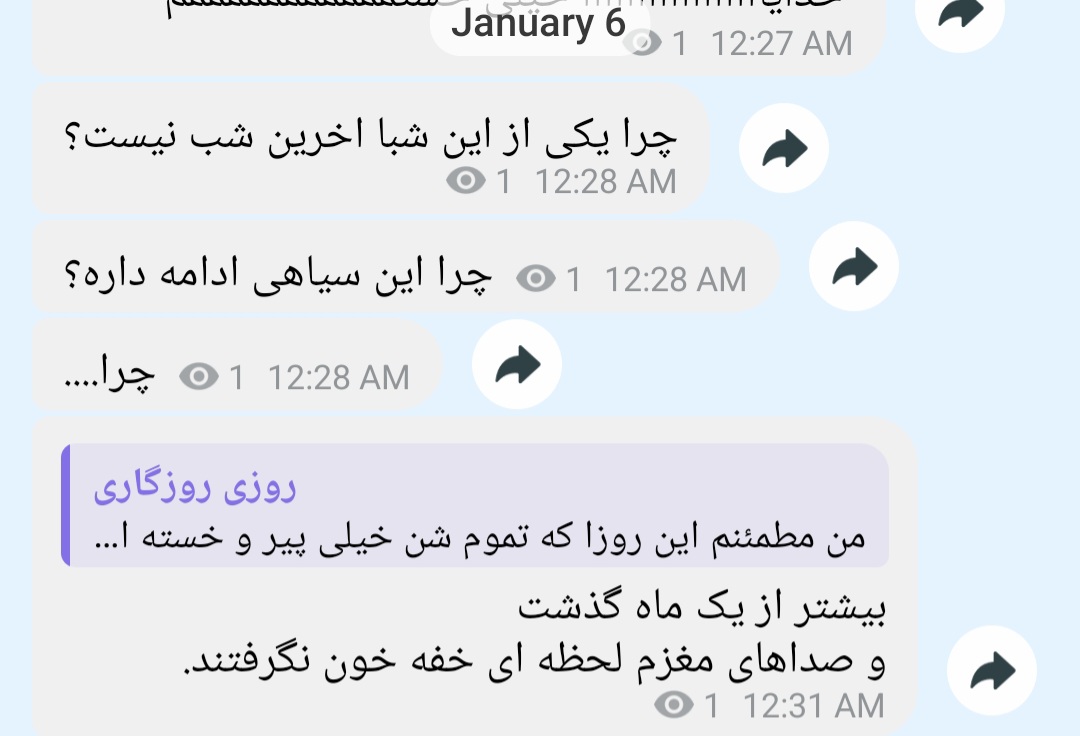The height and width of the screenshot is (736, 1080).
Task: Forward the message sent at 12:27 AM
Action: click(x=959, y=15)
